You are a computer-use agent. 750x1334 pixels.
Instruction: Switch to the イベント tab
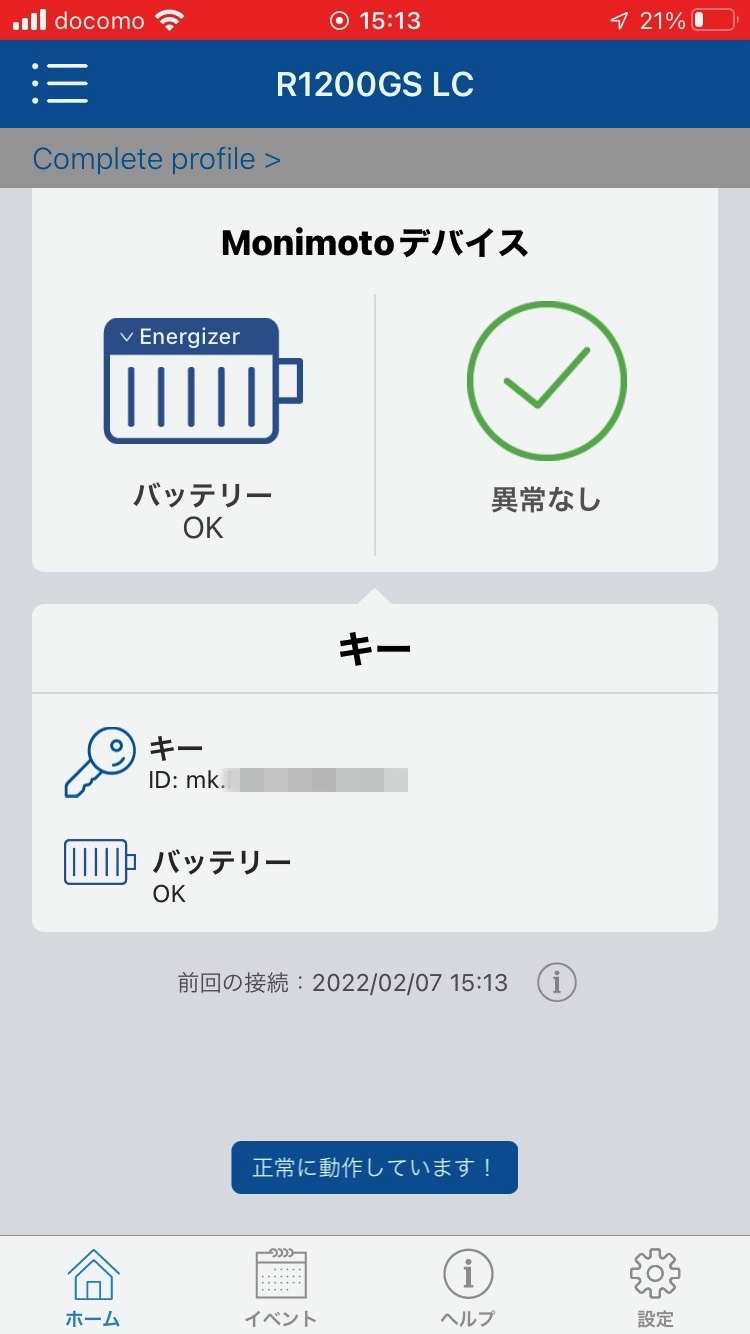click(281, 1288)
